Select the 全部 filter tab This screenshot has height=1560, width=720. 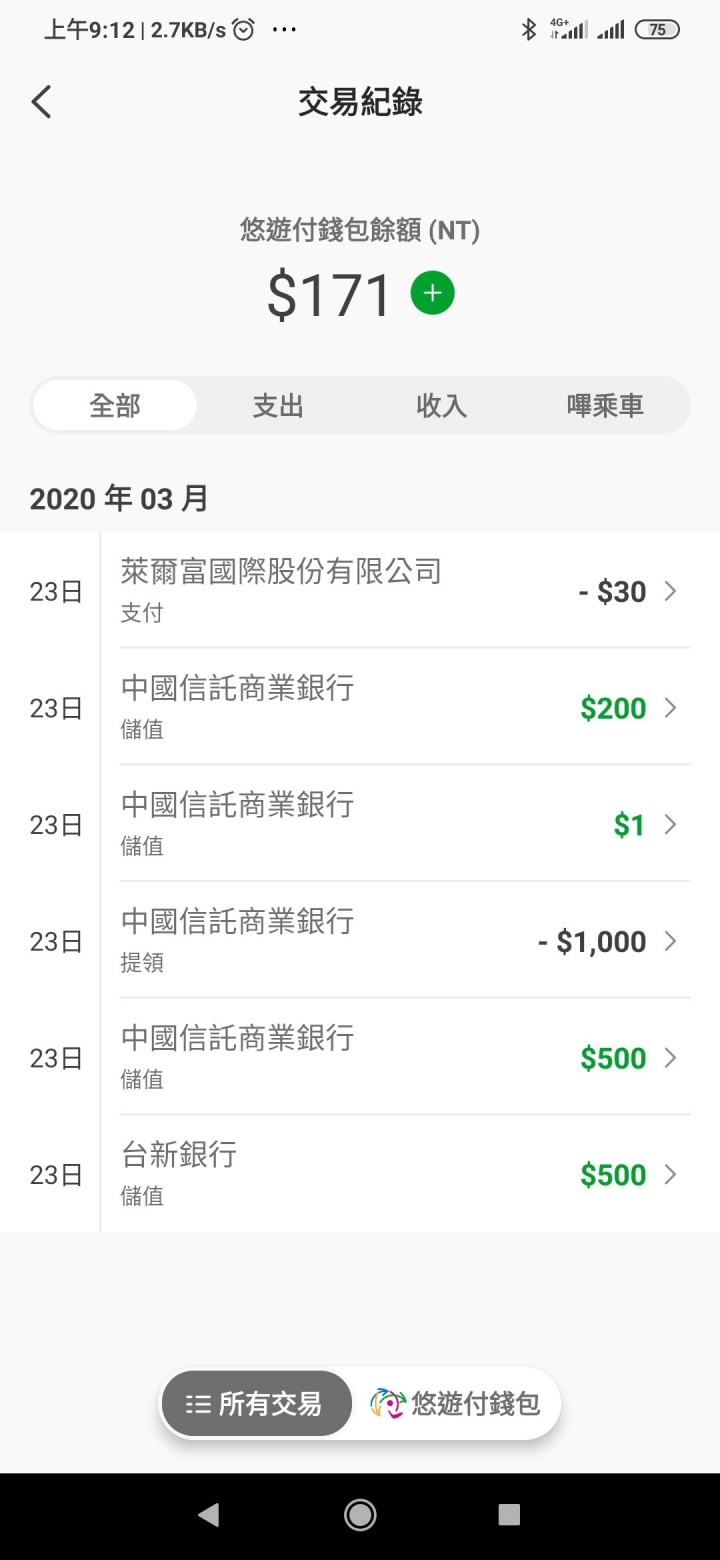click(115, 406)
